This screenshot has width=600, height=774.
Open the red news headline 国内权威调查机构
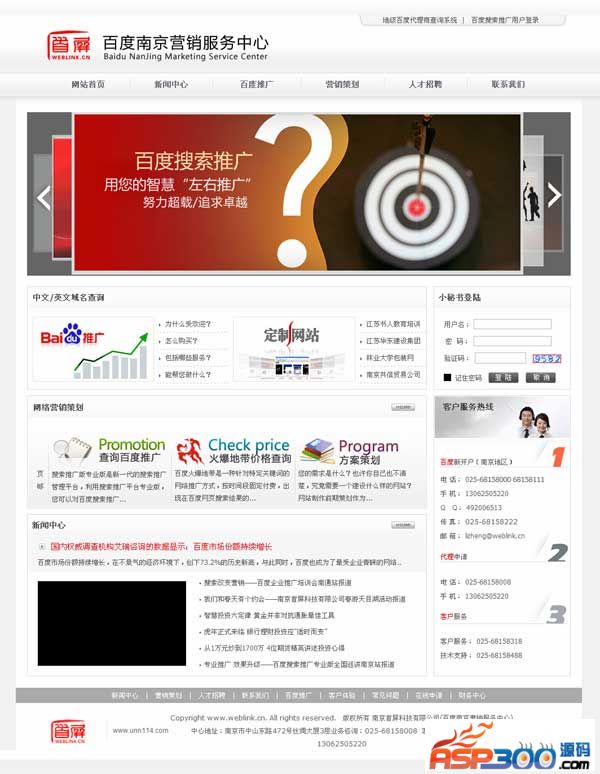click(x=160, y=547)
